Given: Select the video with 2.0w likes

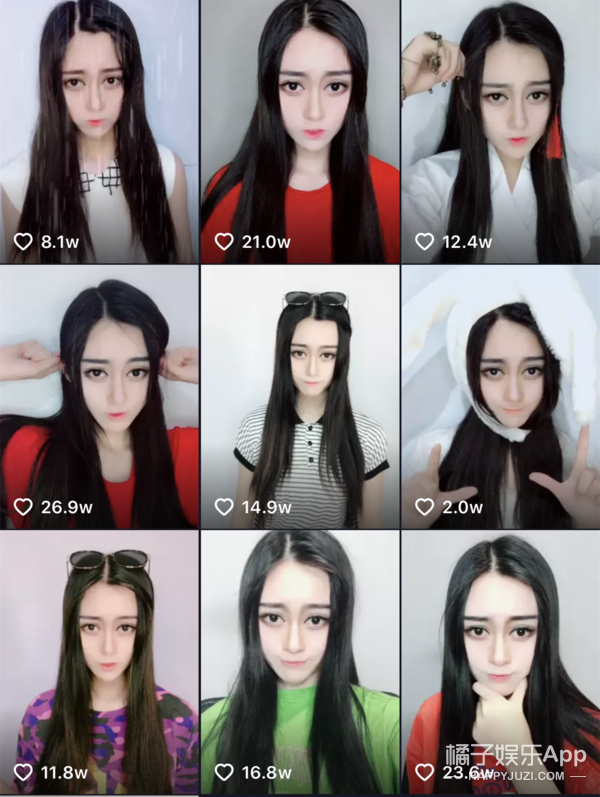Looking at the screenshot, I should point(500,396).
